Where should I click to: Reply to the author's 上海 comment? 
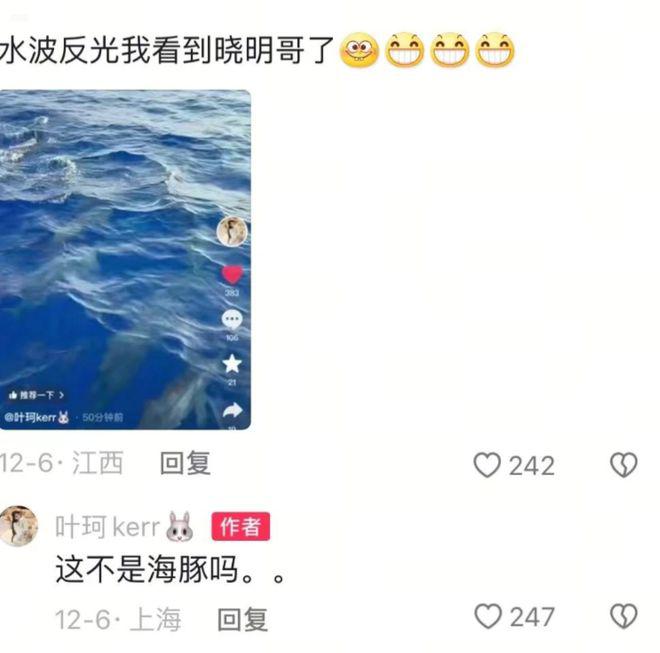point(243,619)
